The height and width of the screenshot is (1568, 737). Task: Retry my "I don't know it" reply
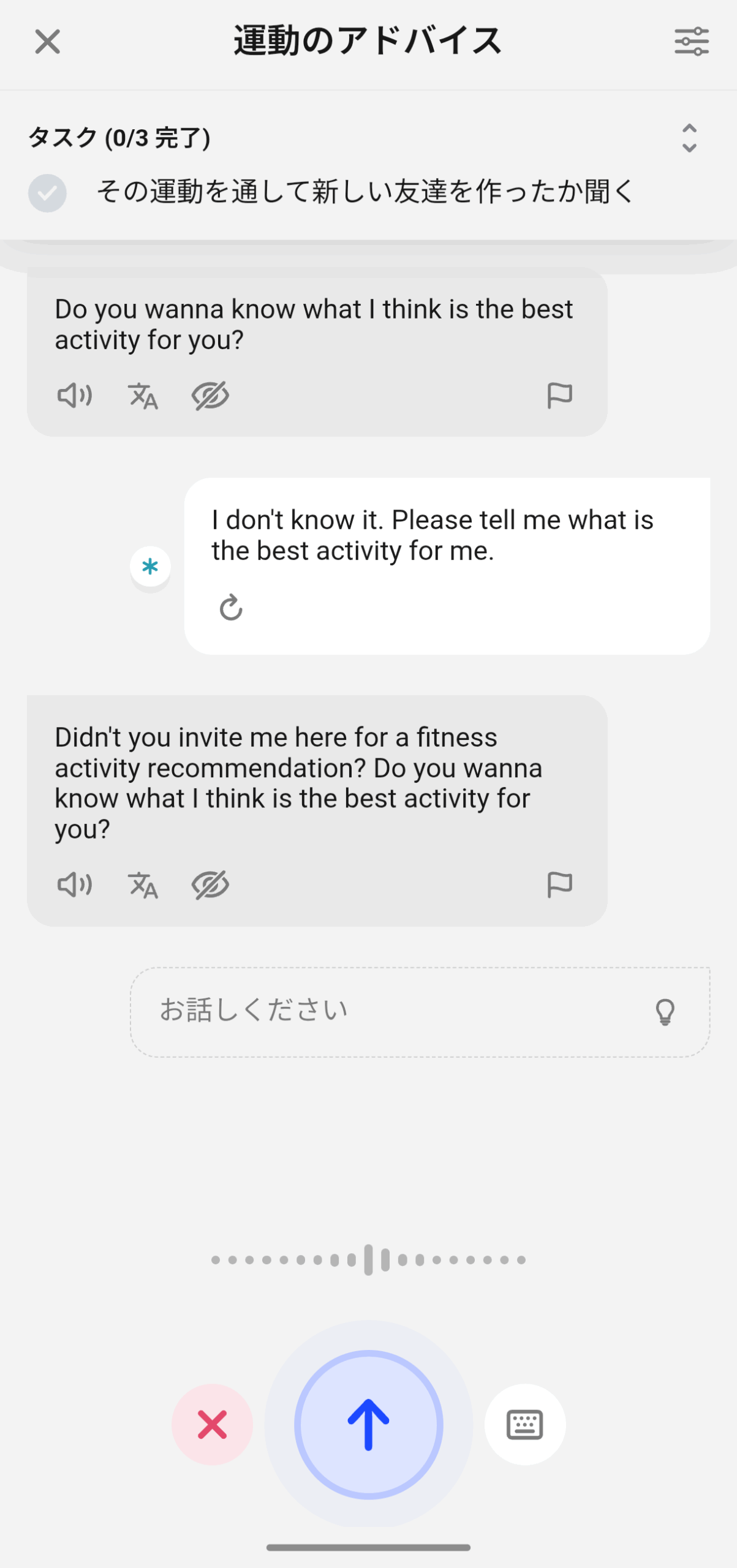click(231, 607)
